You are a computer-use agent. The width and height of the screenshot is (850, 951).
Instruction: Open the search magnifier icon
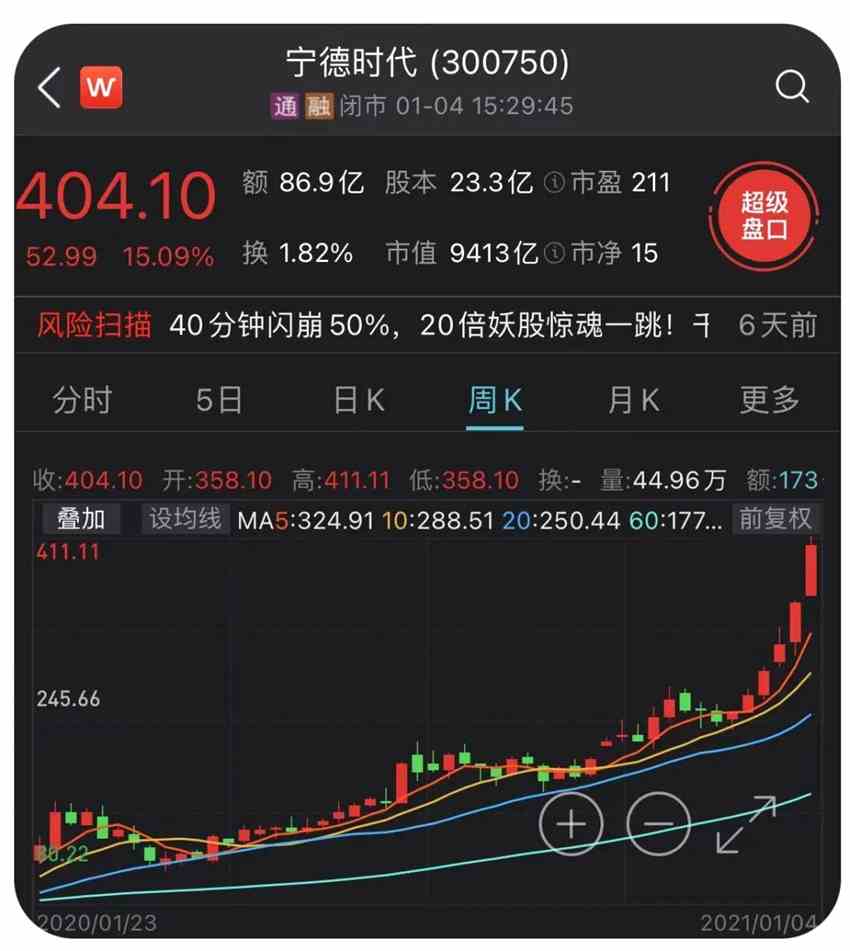[x=792, y=88]
